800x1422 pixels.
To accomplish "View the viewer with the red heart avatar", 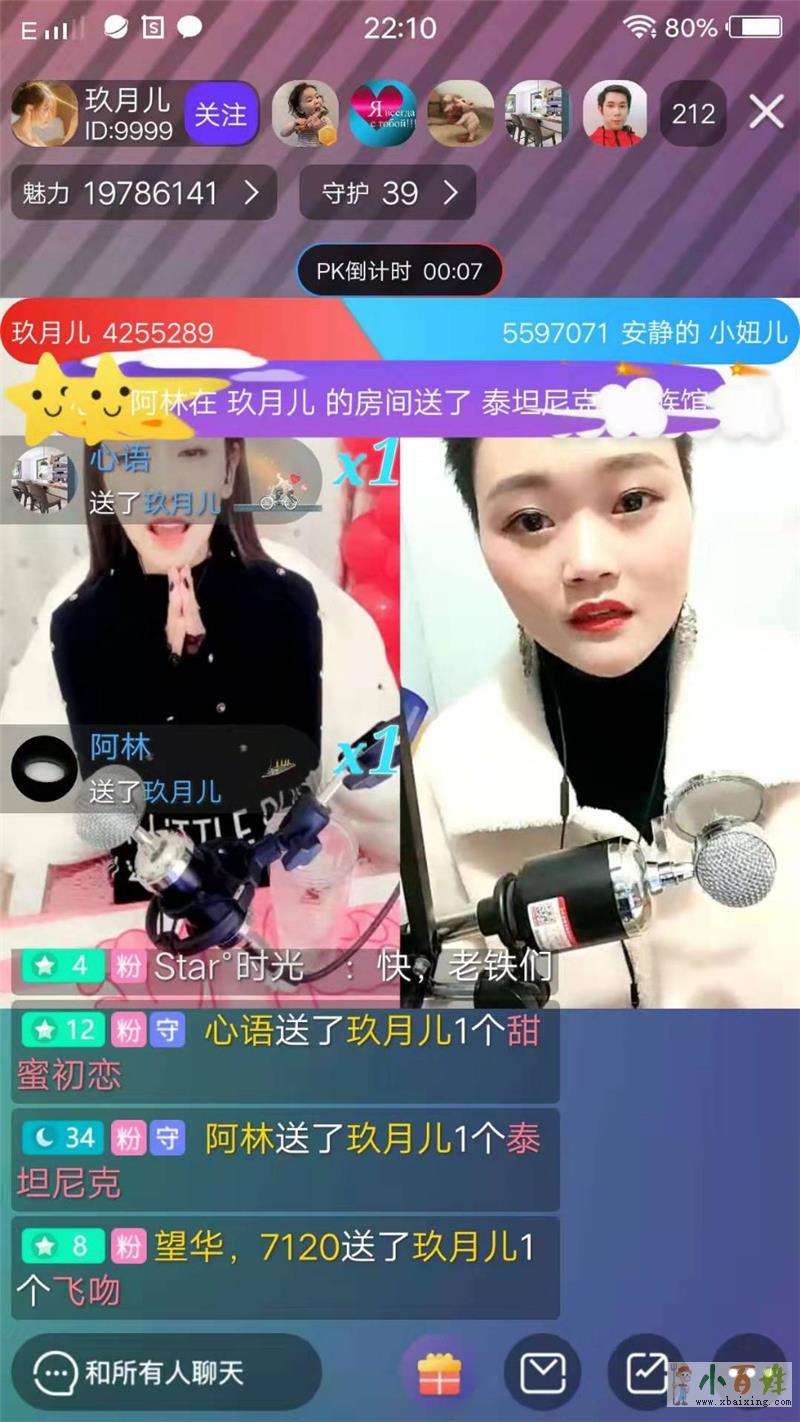I will [383, 114].
